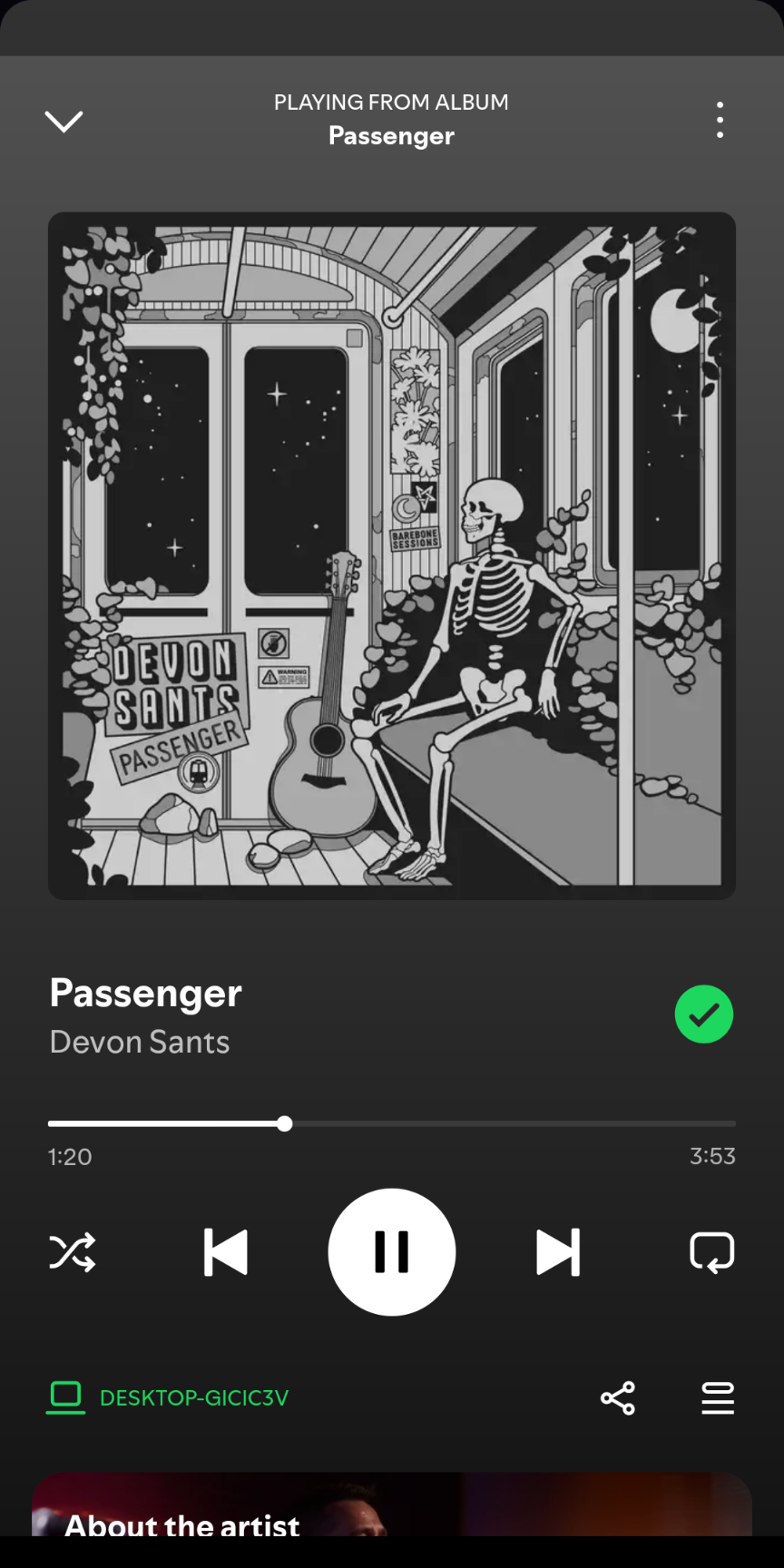Tap the playback progress bar

click(x=392, y=1123)
